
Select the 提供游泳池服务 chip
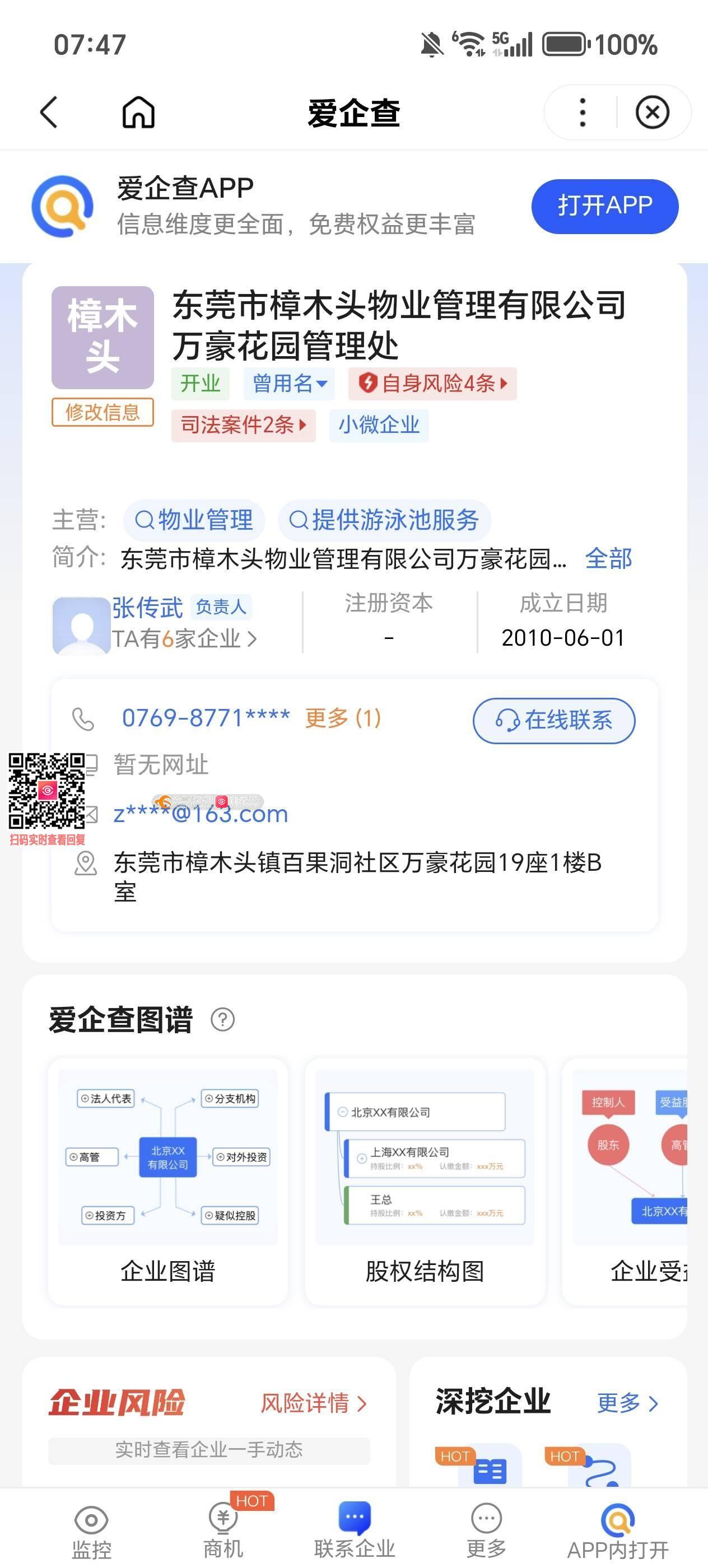coord(384,520)
